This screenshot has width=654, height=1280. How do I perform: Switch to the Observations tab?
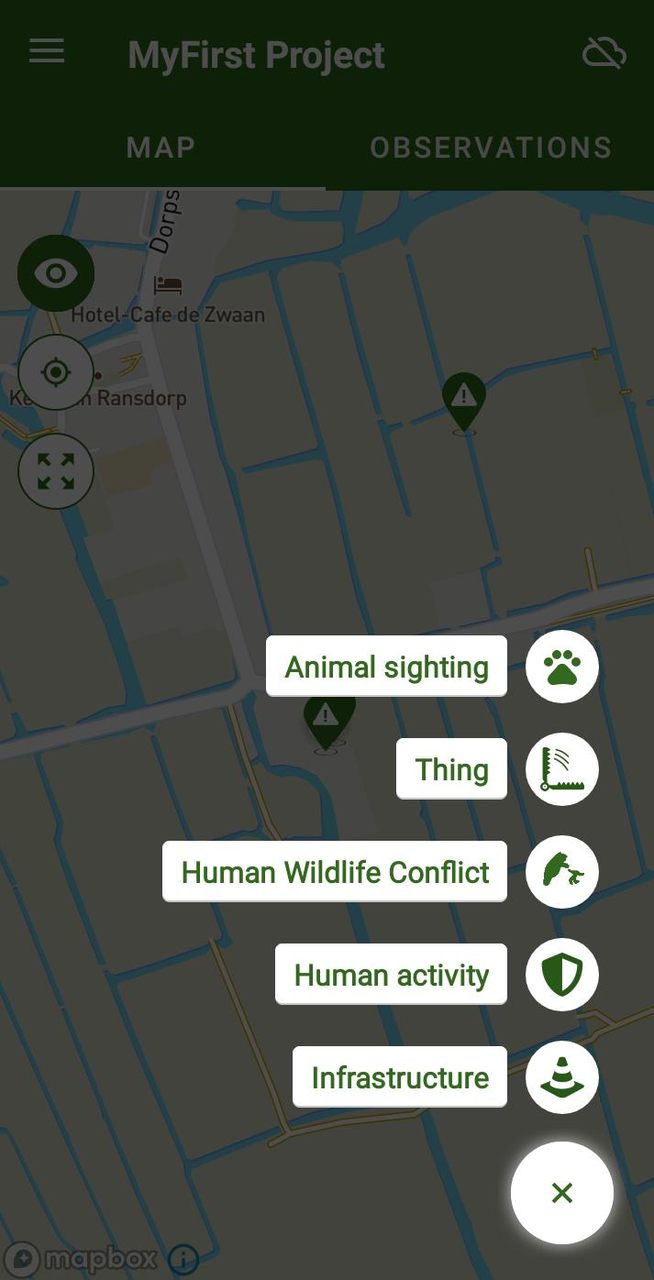point(490,148)
